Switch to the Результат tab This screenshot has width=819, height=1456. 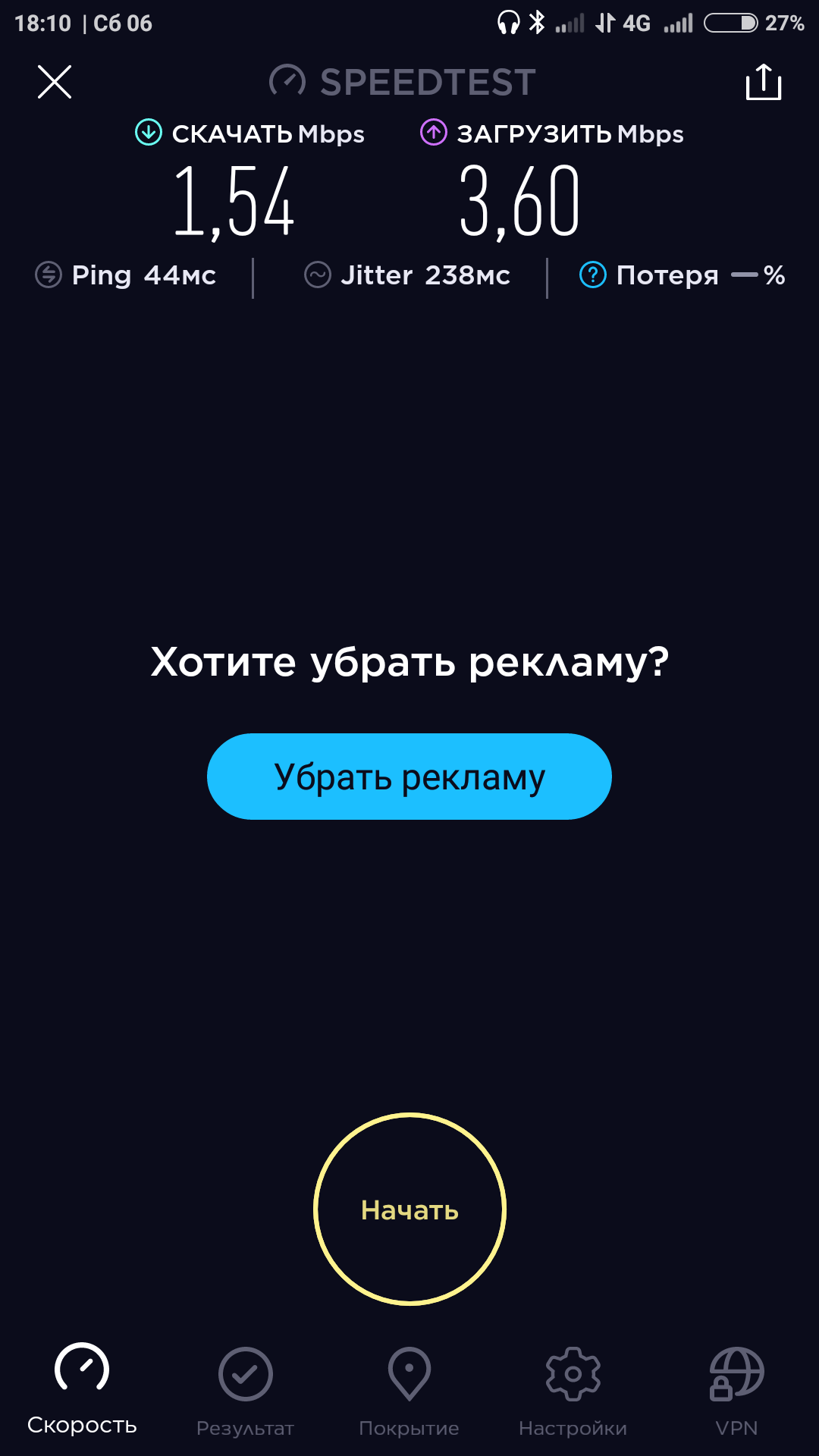pos(245,1392)
